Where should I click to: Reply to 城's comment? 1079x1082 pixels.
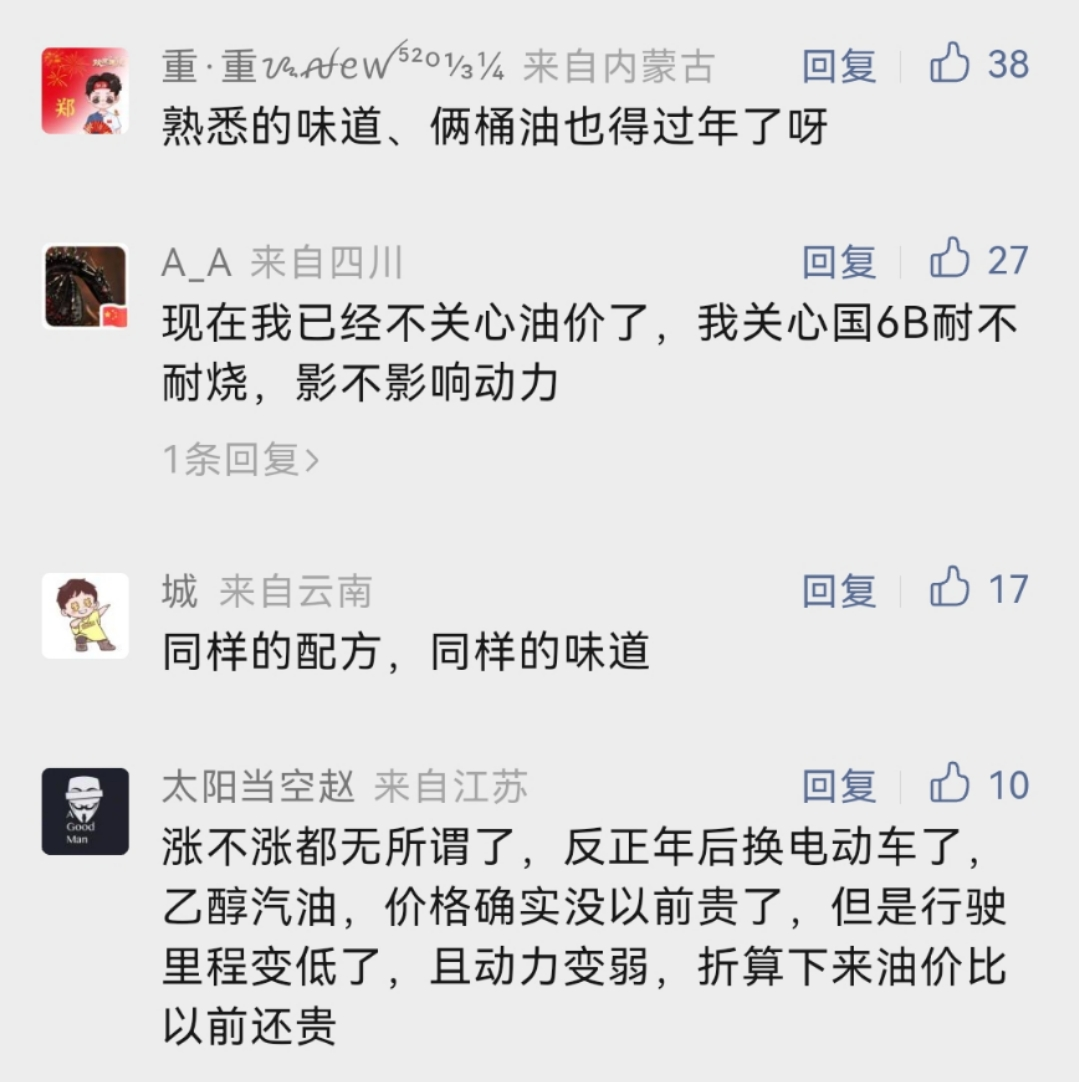[838, 591]
